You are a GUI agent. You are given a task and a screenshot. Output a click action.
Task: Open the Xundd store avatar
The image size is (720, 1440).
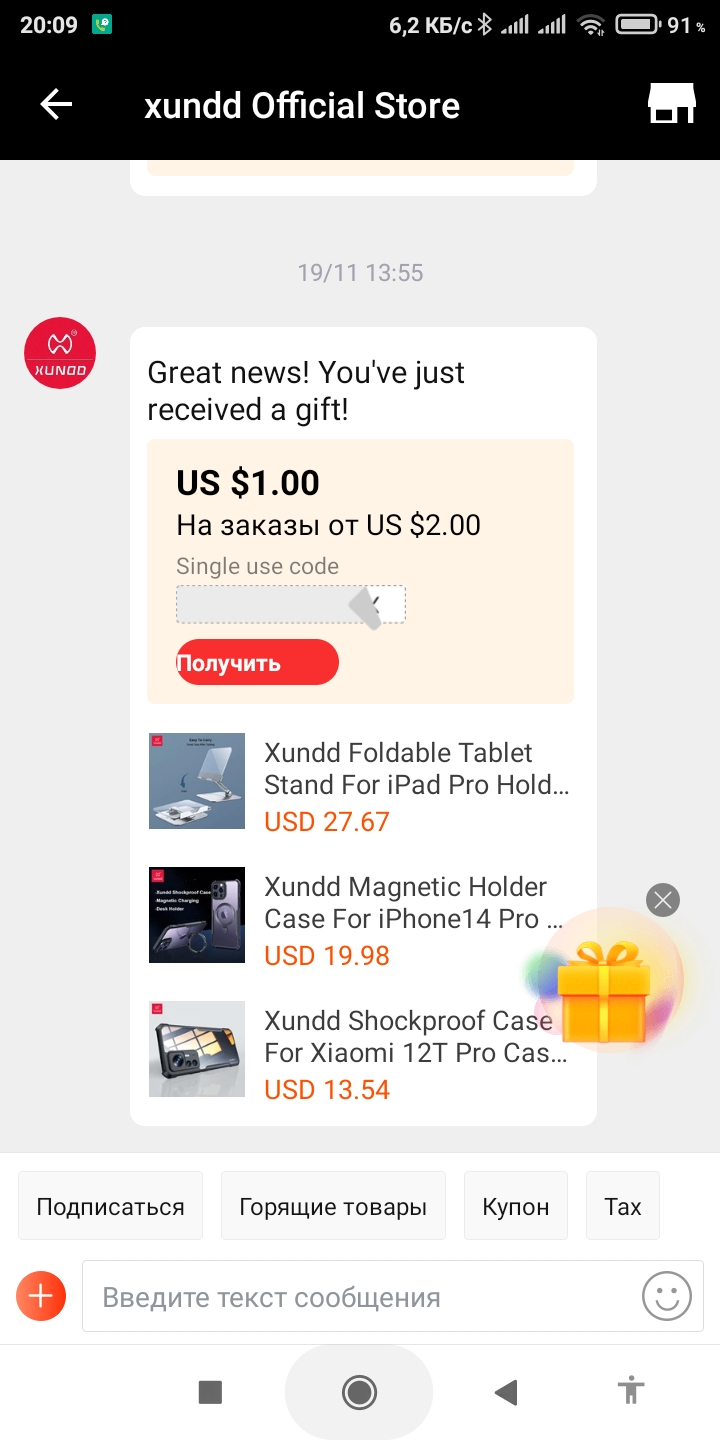(60, 354)
